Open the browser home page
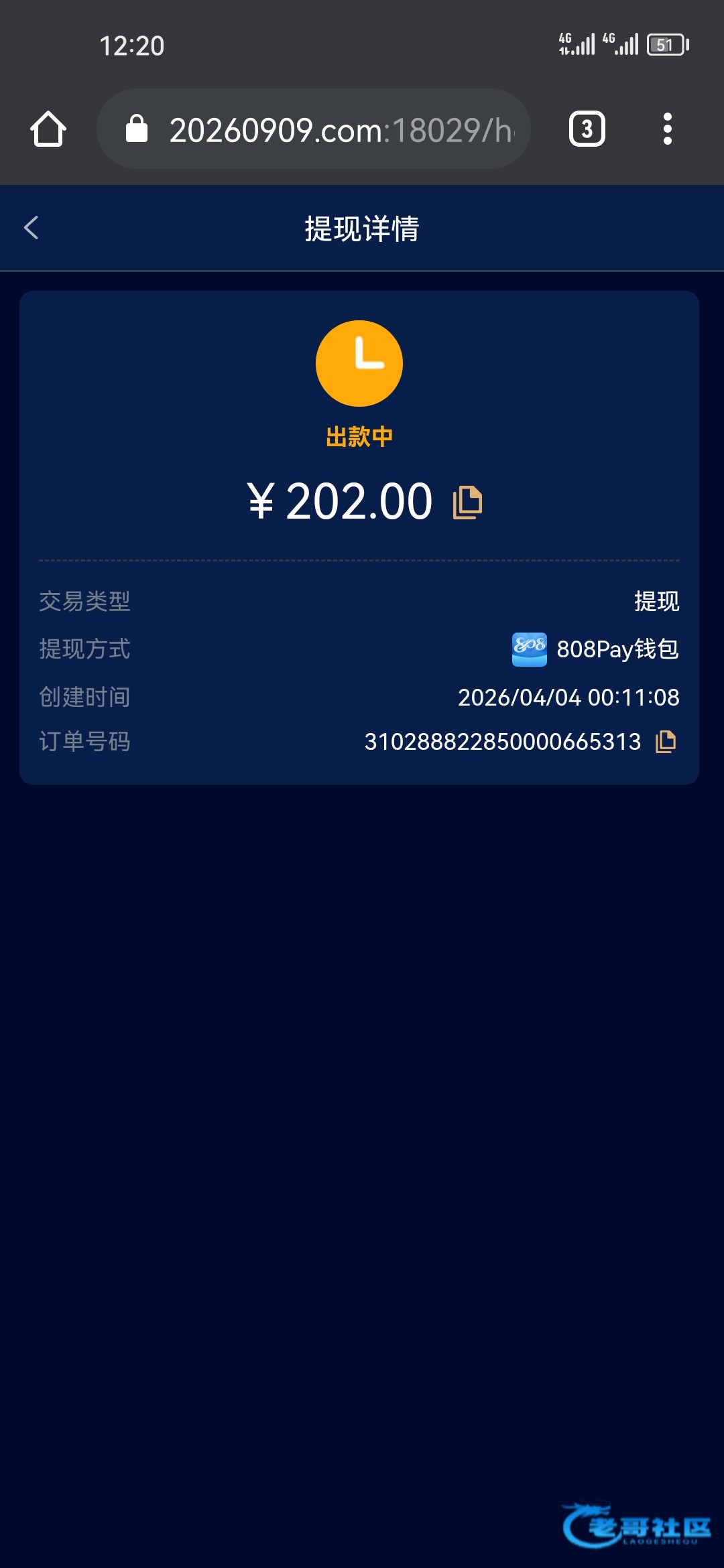This screenshot has height=1568, width=724. click(x=48, y=129)
